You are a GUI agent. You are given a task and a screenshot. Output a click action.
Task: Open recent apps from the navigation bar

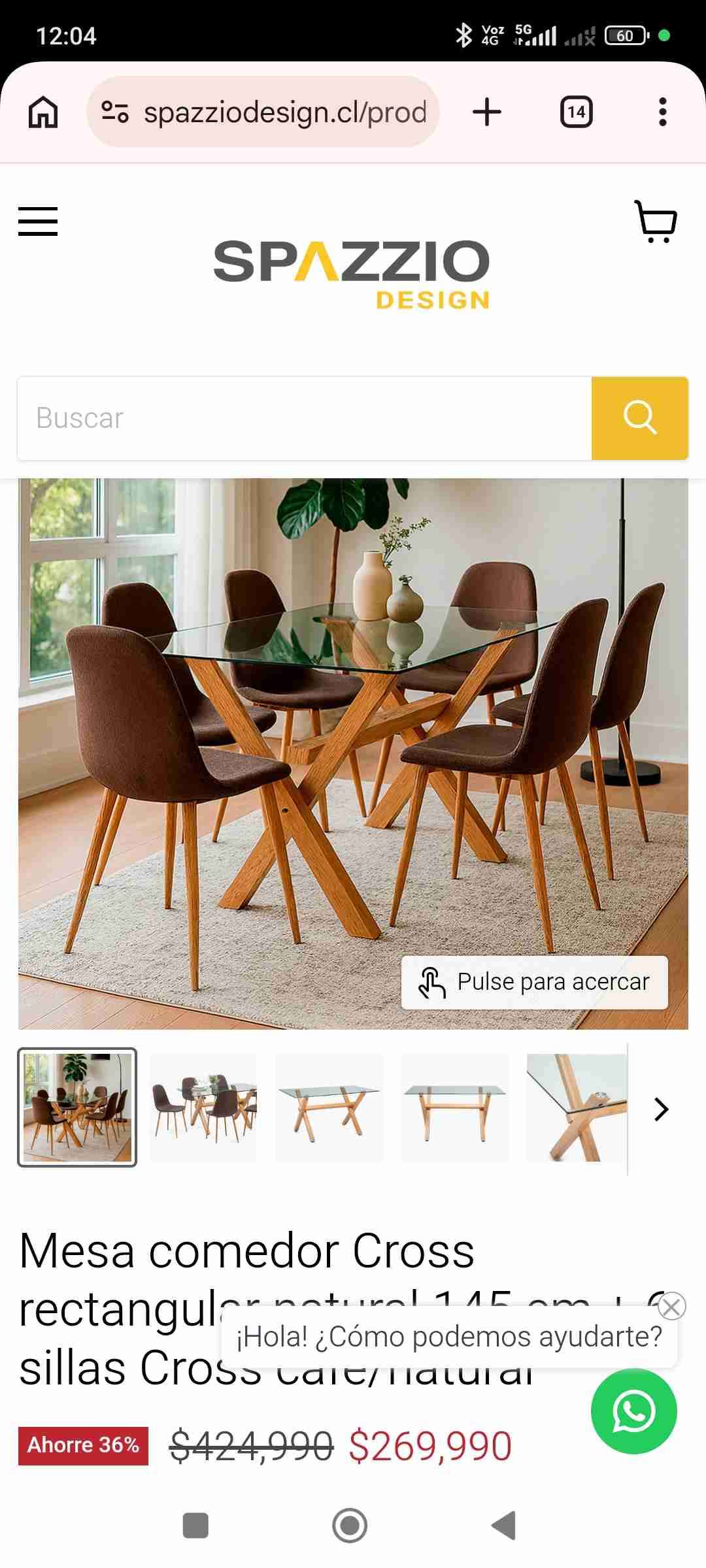pyautogui.click(x=195, y=1526)
